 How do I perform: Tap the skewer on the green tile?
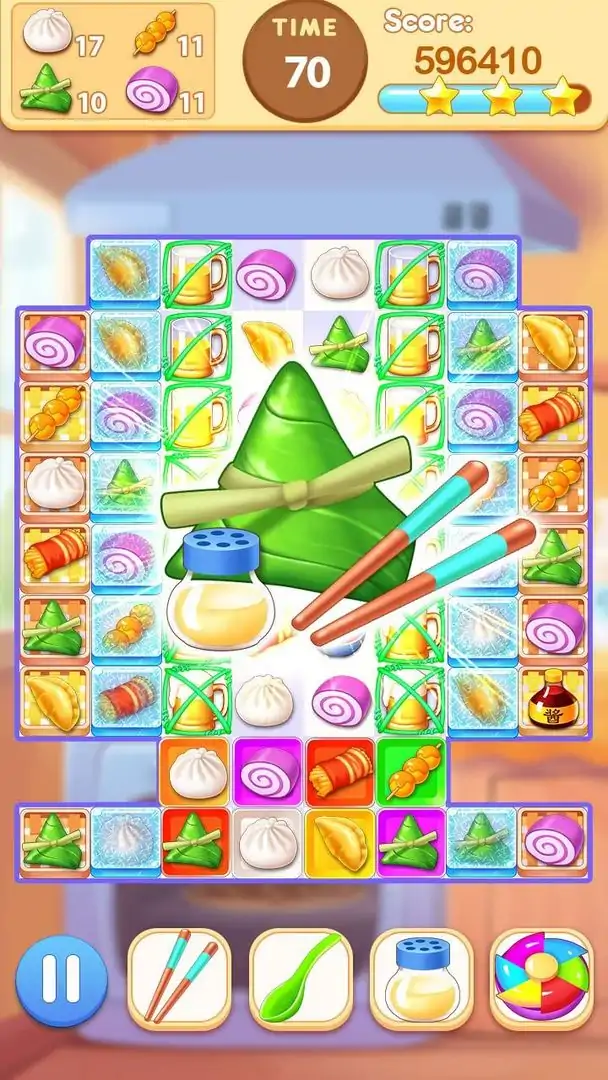411,772
